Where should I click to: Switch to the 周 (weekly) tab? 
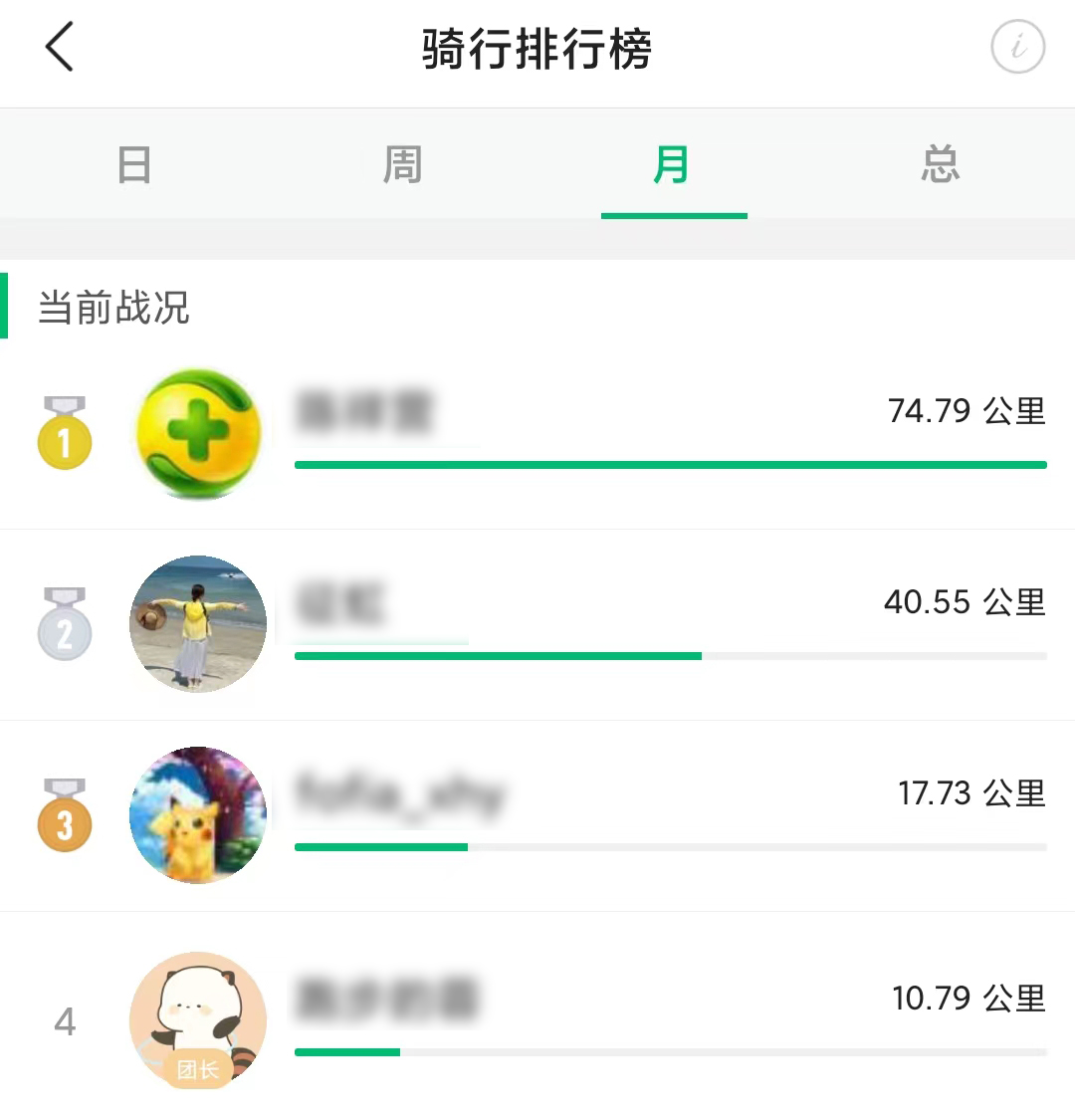pyautogui.click(x=403, y=164)
